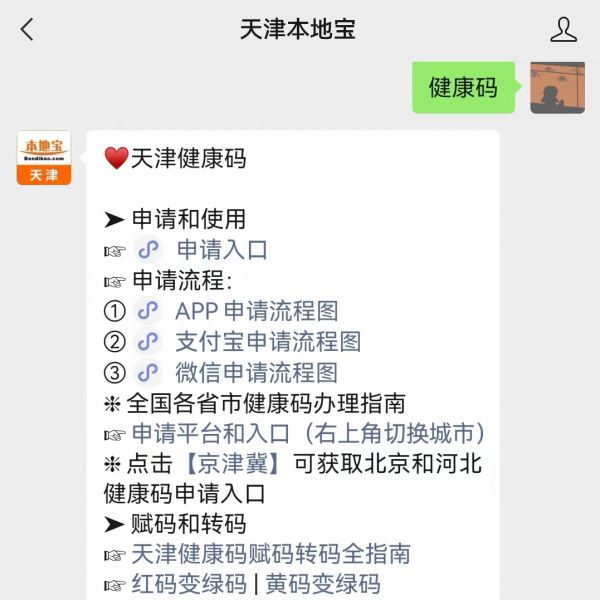Open the 申请入口 link

222,250
